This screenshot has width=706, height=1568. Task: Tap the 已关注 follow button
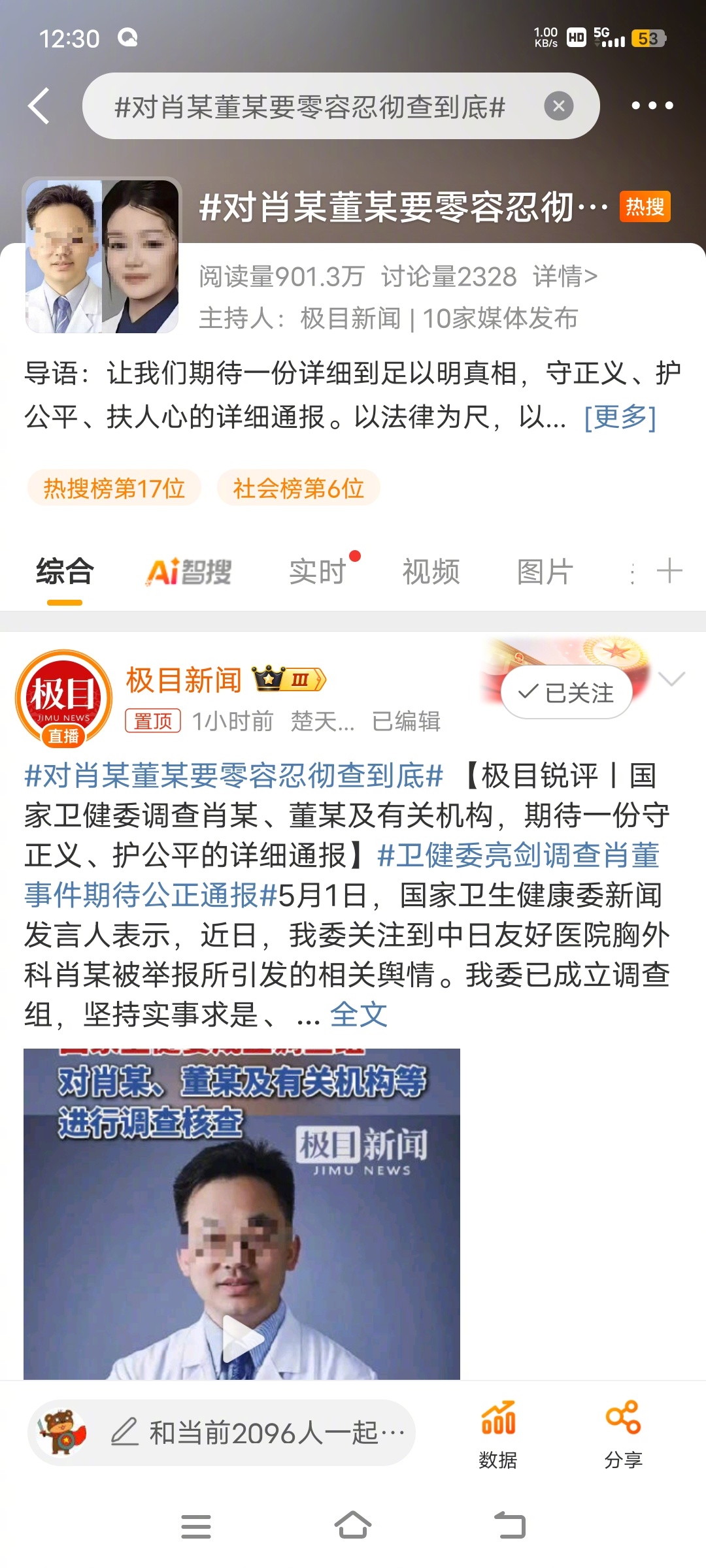click(566, 693)
